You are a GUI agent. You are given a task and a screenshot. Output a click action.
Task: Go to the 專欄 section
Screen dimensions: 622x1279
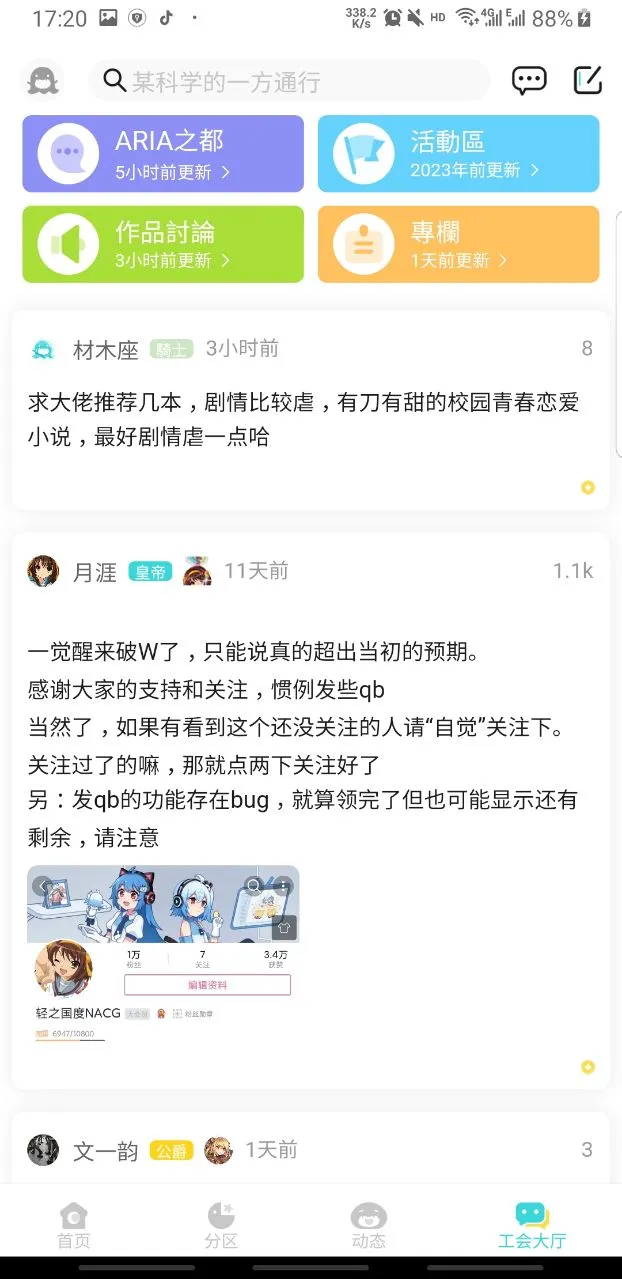pos(458,244)
